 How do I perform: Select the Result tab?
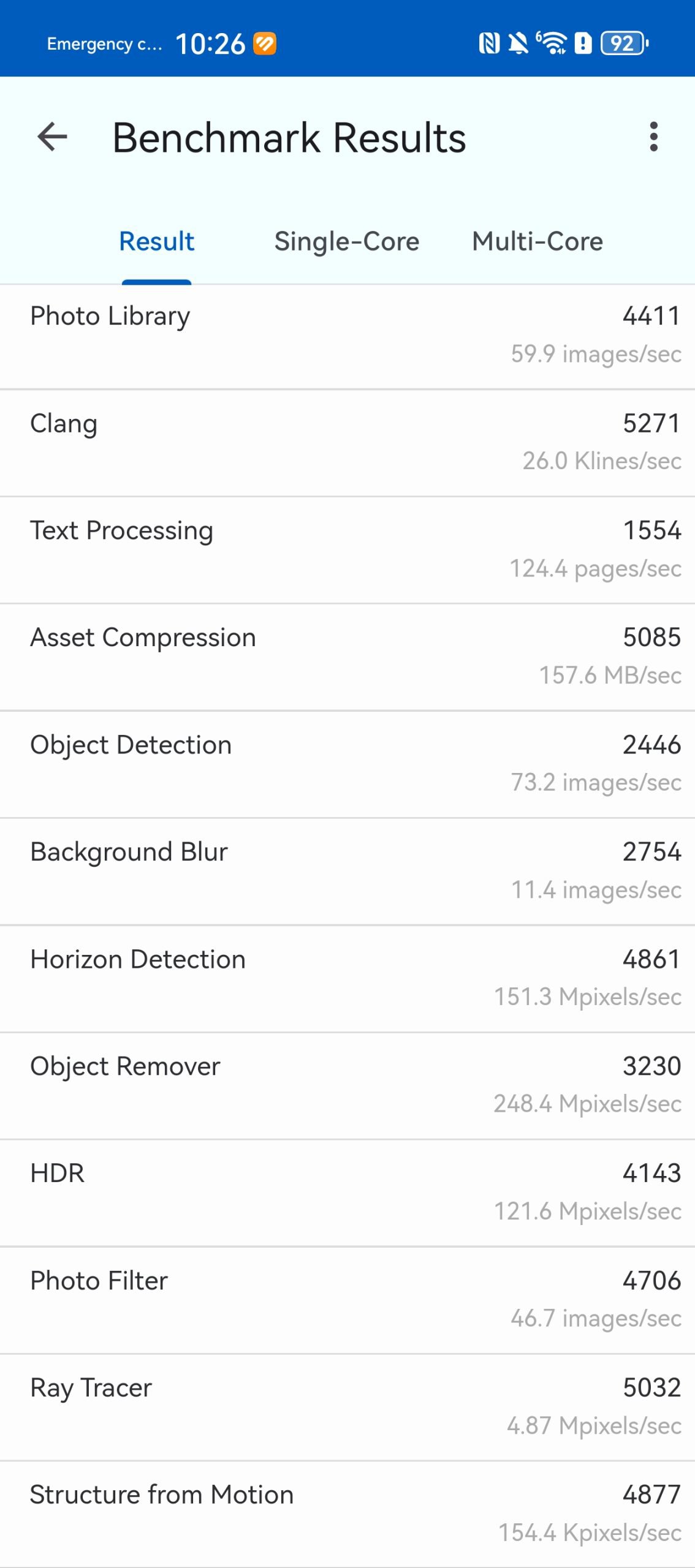[x=156, y=241]
